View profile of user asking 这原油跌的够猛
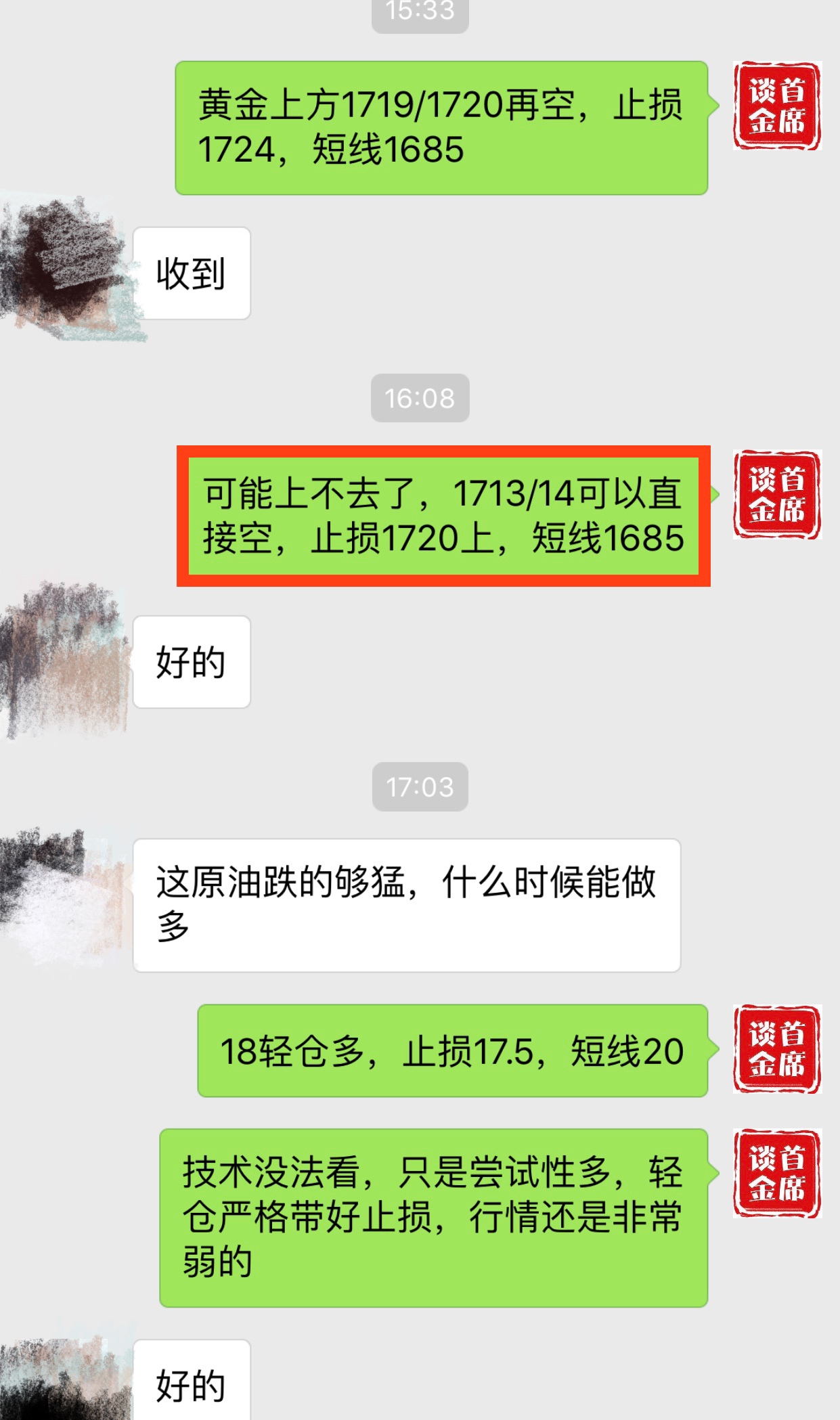 pos(62,893)
